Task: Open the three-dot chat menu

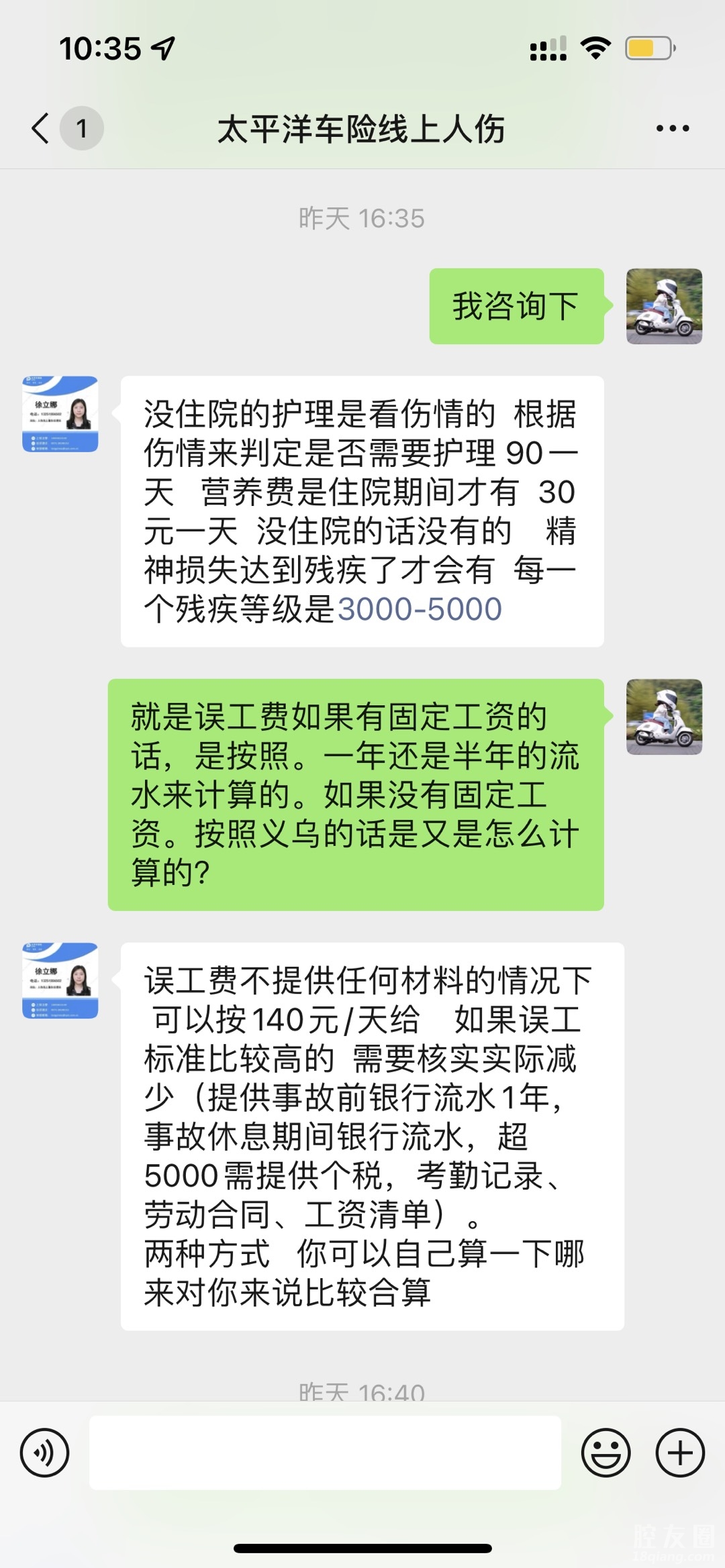Action: (672, 128)
